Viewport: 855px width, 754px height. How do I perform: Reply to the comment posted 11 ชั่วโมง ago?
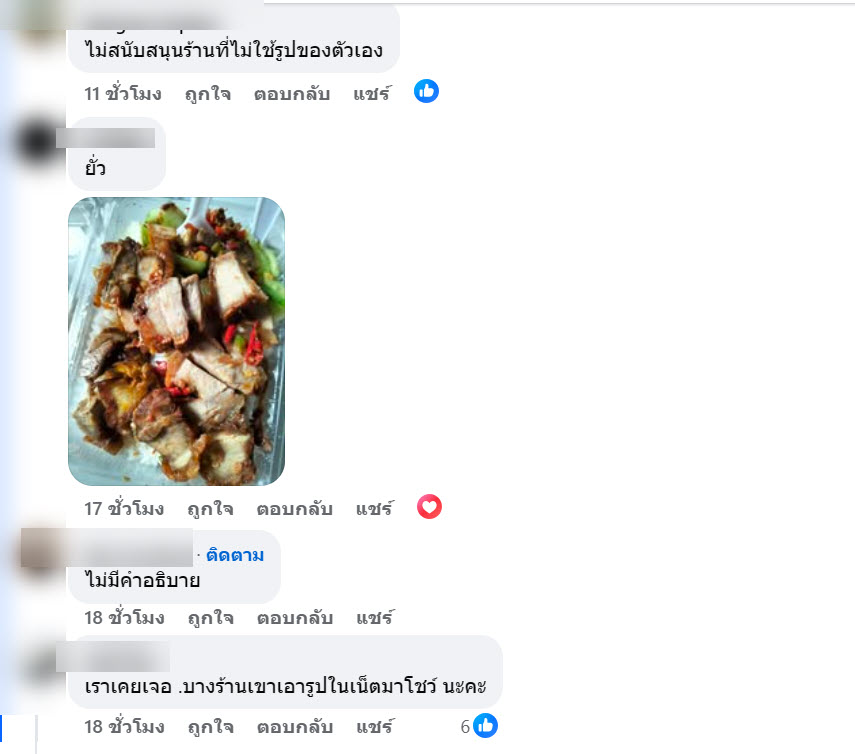click(291, 94)
